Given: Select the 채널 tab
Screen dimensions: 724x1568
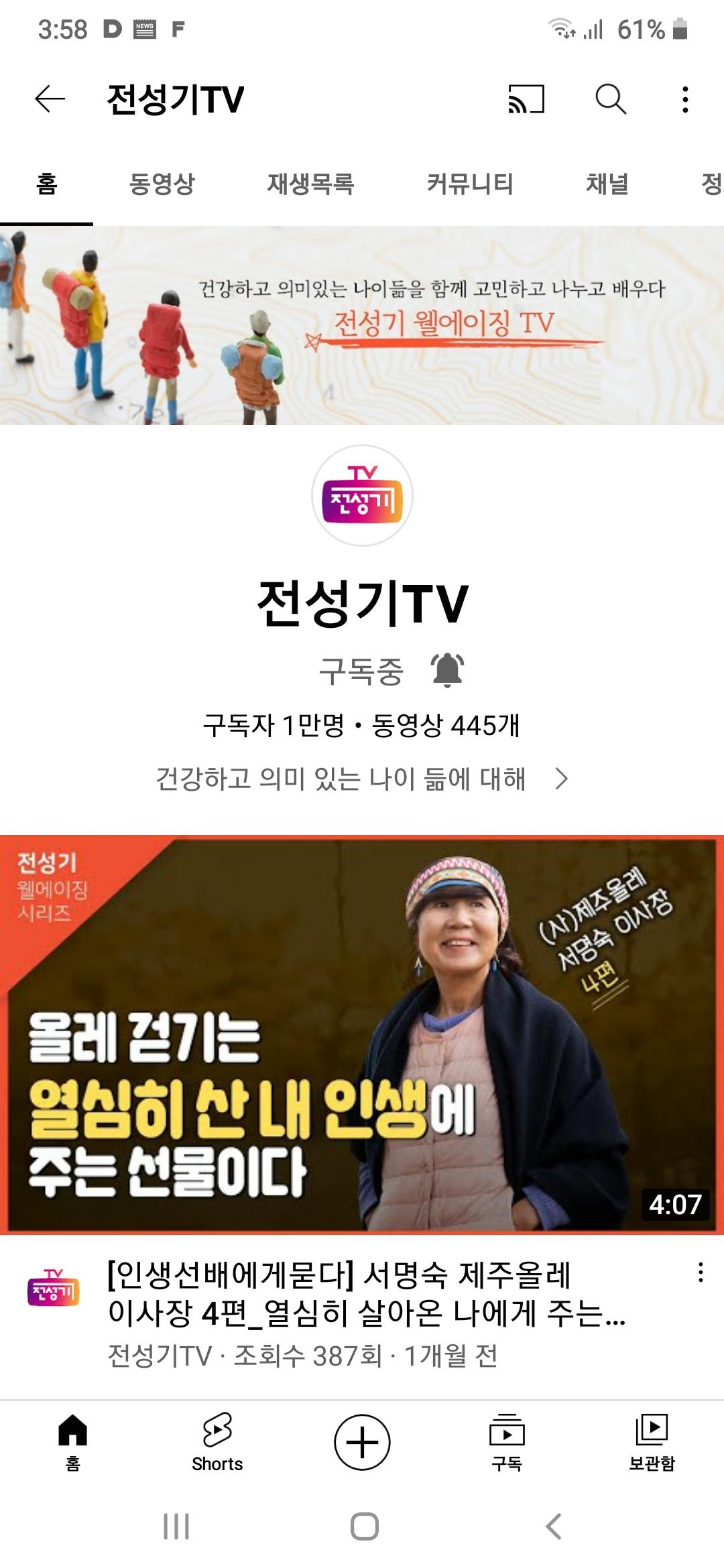Looking at the screenshot, I should pos(607,184).
